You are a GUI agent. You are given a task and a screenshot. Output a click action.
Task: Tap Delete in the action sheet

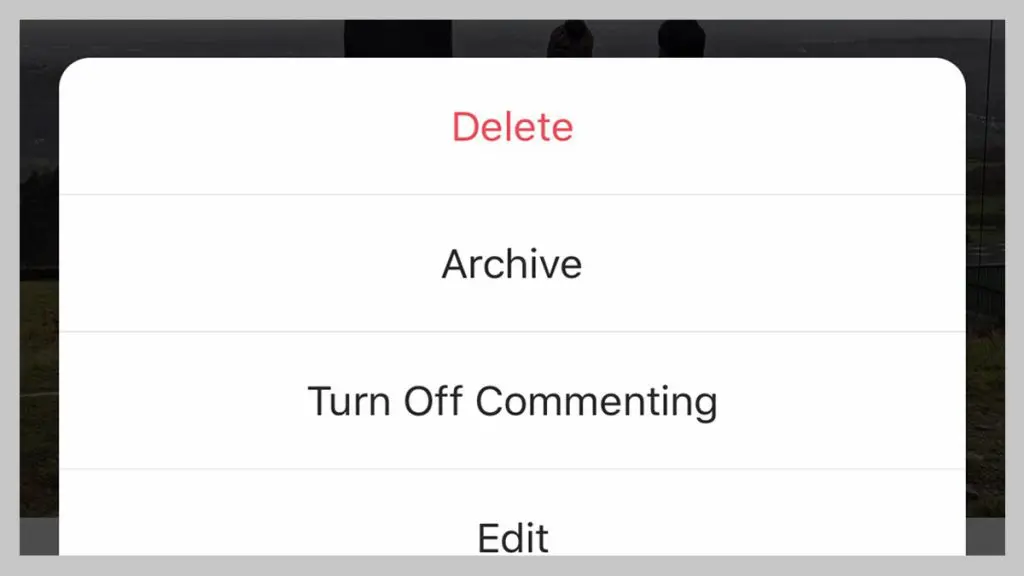[512, 126]
